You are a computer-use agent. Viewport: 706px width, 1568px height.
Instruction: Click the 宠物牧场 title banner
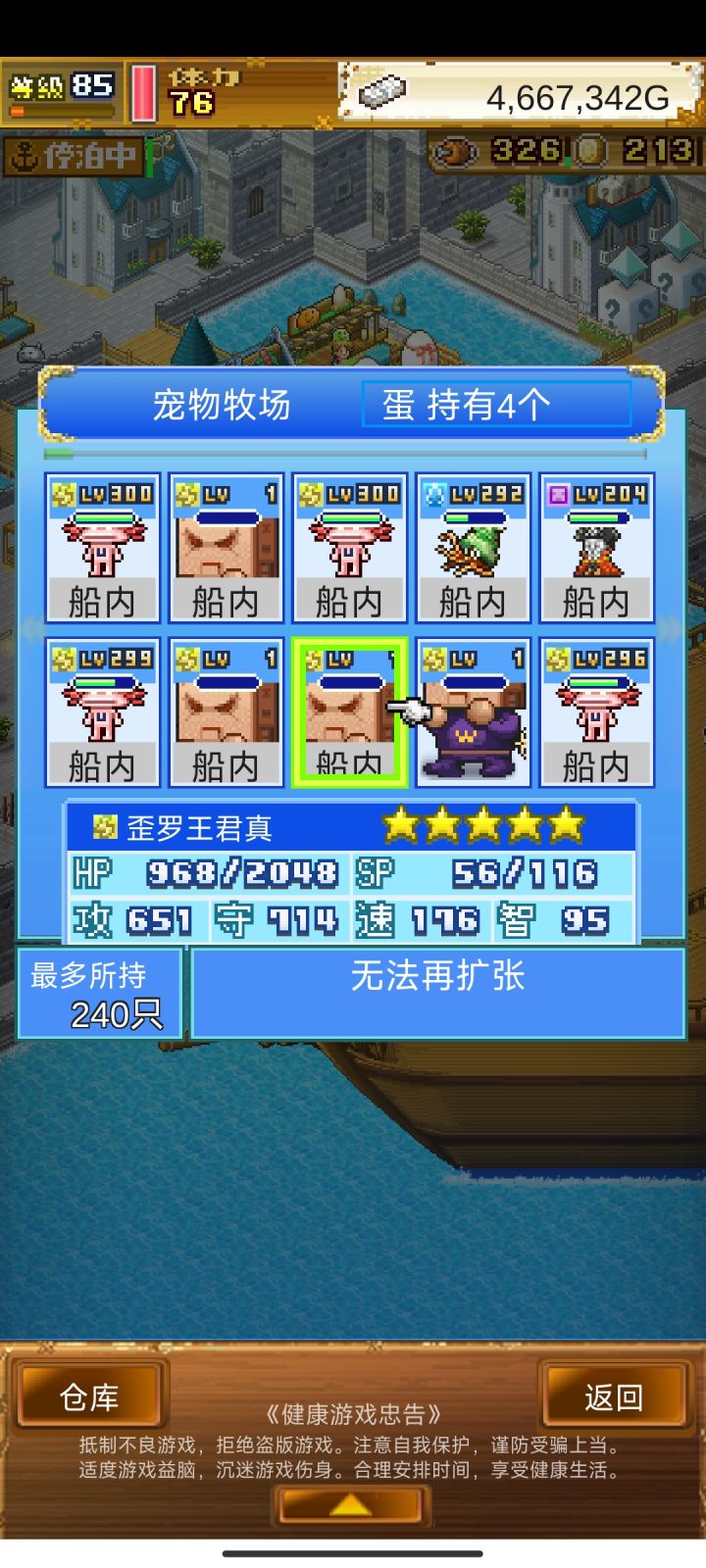click(x=226, y=403)
